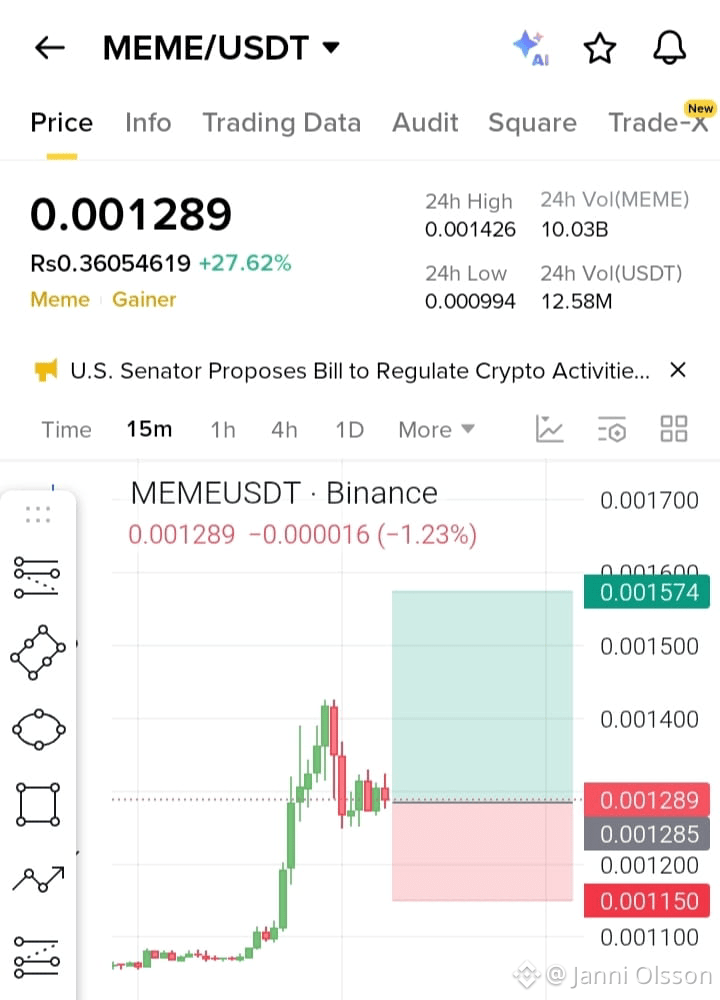
Task: Set a price alert with the bell
Action: coord(669,47)
